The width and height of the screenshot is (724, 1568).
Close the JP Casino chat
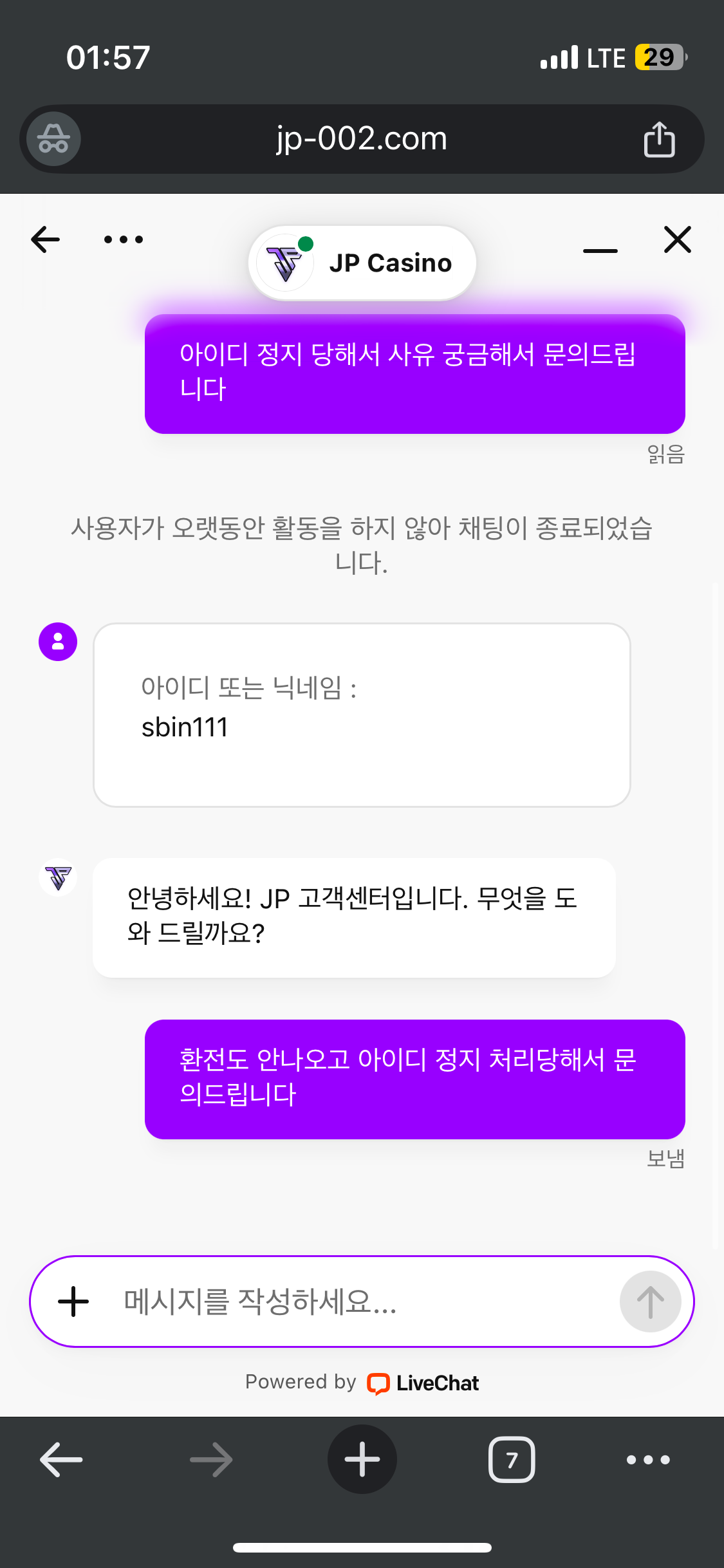click(x=677, y=239)
